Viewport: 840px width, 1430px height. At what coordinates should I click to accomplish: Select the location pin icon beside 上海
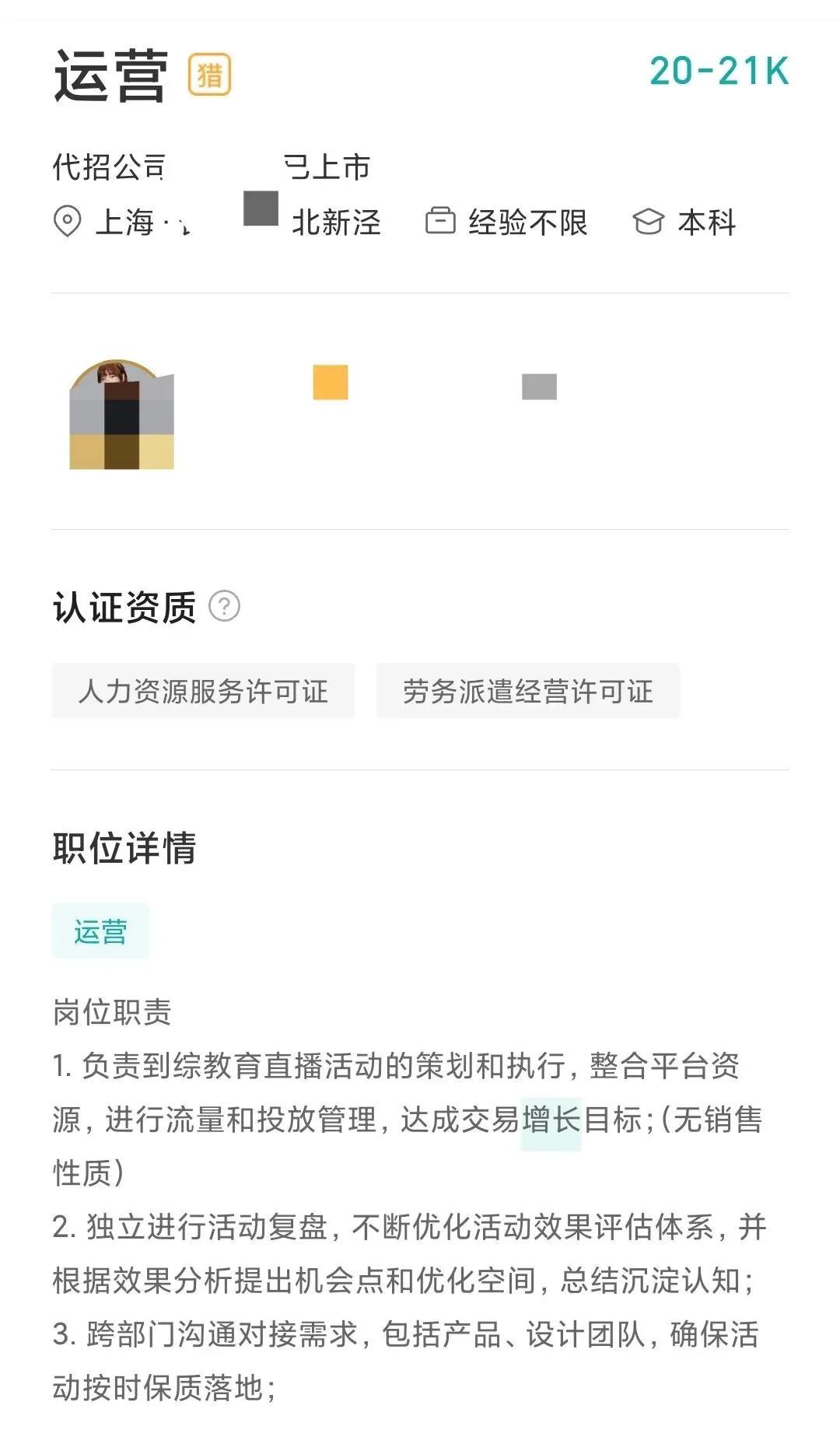coord(68,222)
